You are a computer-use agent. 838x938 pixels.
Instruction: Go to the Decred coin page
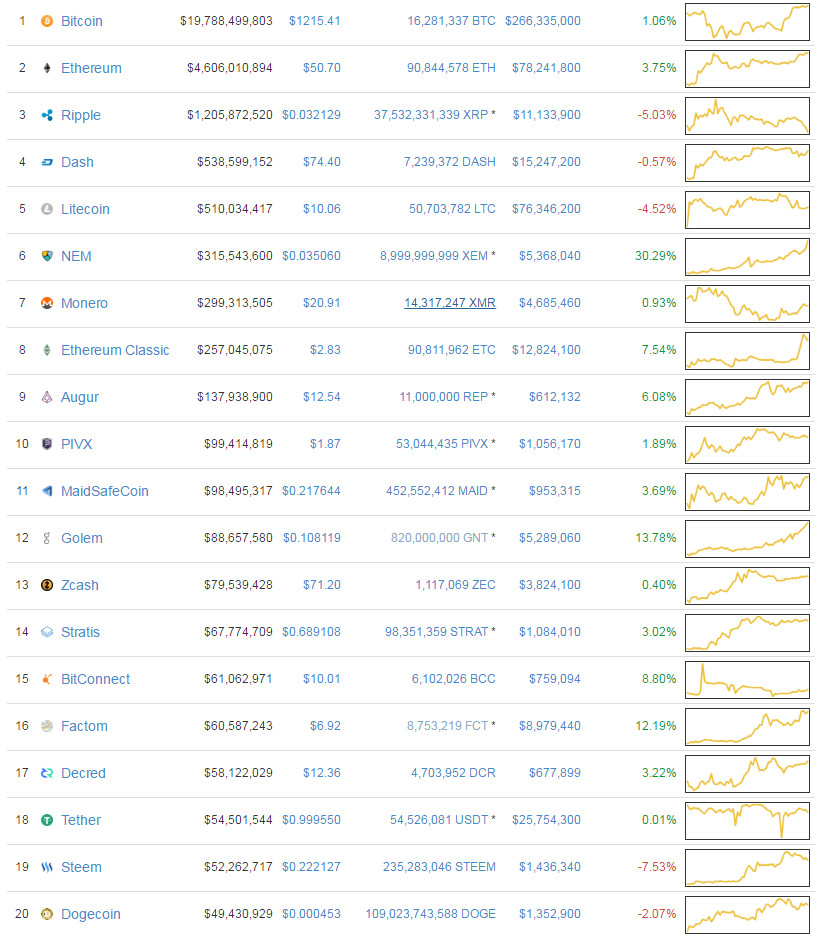click(x=83, y=773)
